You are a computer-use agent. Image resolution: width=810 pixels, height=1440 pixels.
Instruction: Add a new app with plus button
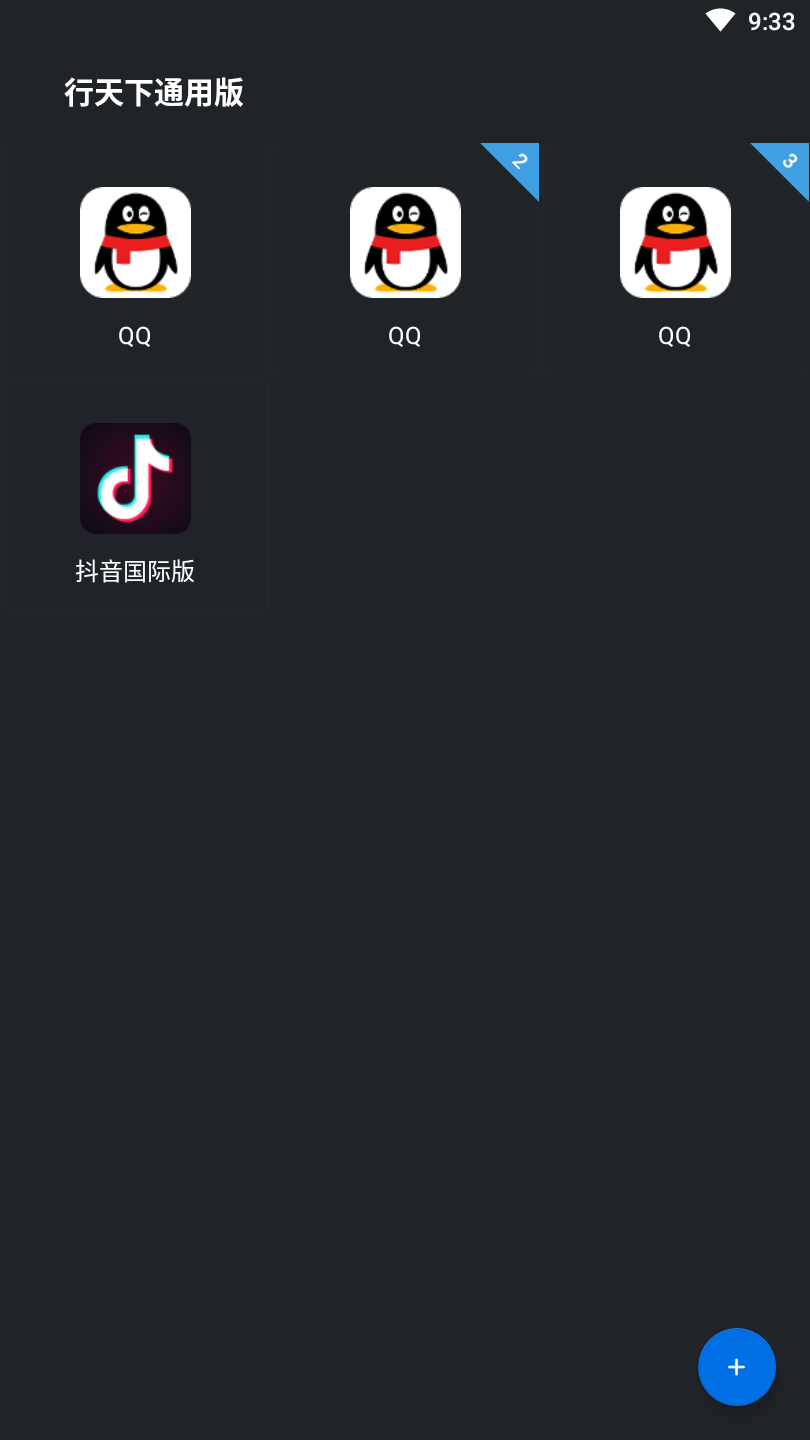pyautogui.click(x=736, y=1366)
